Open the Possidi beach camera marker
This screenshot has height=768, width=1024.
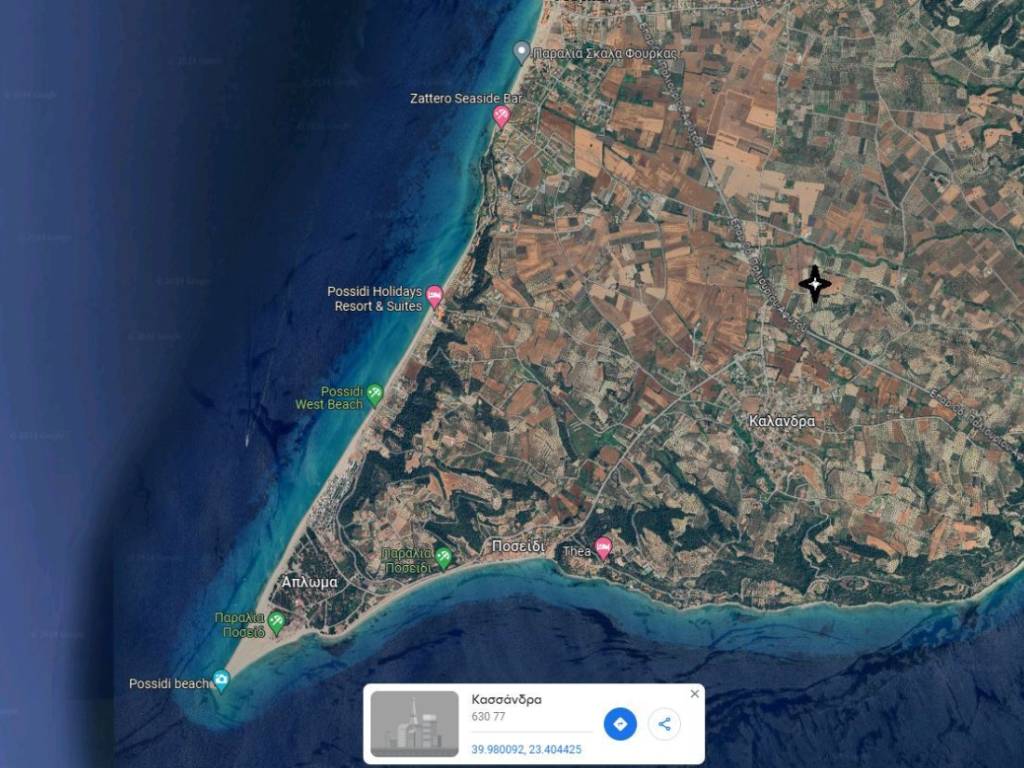[x=222, y=681]
